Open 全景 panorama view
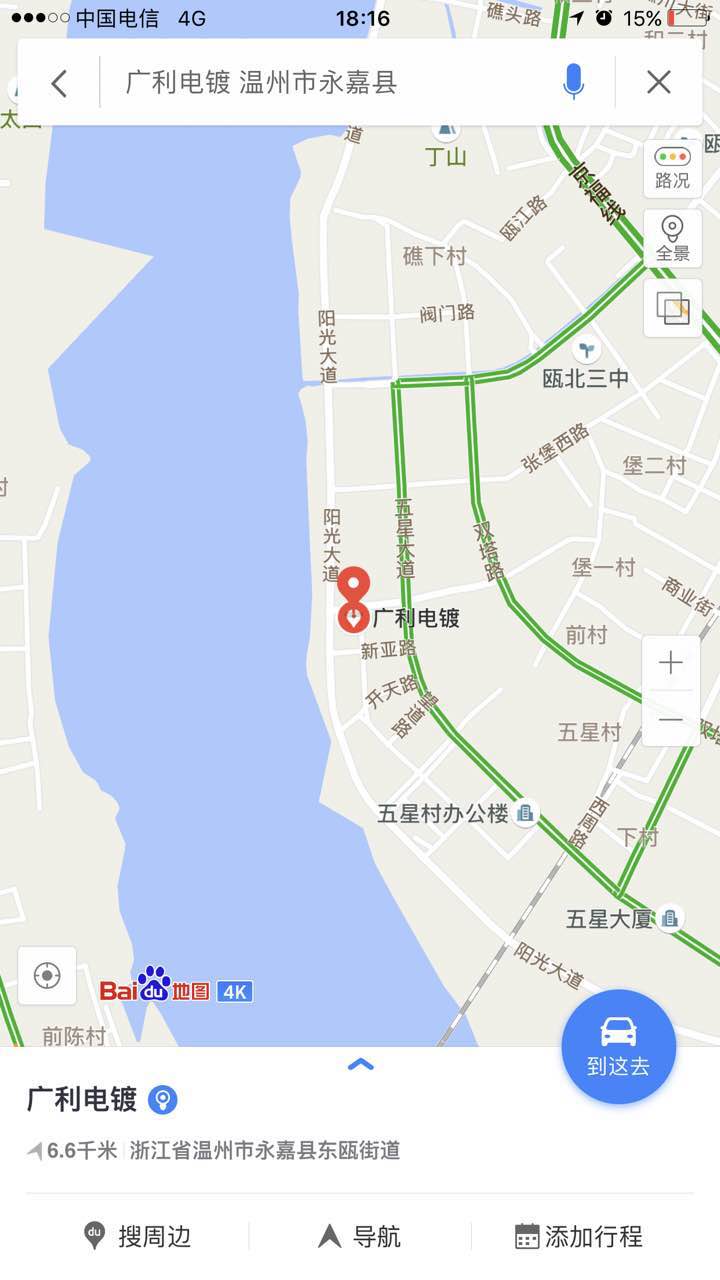The image size is (720, 1280). tap(672, 239)
